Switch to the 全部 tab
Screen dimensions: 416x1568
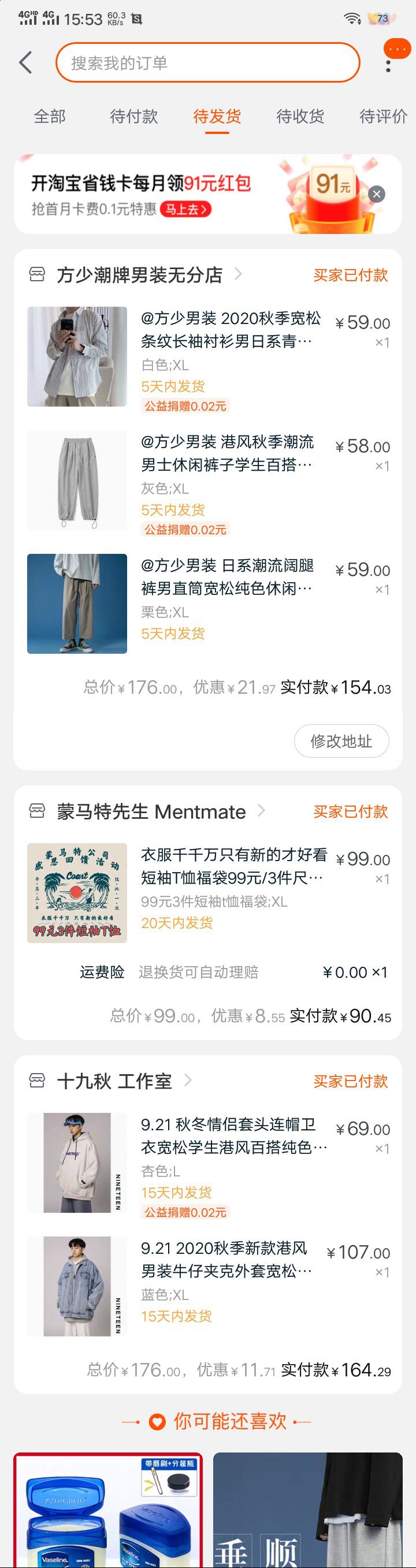point(49,116)
